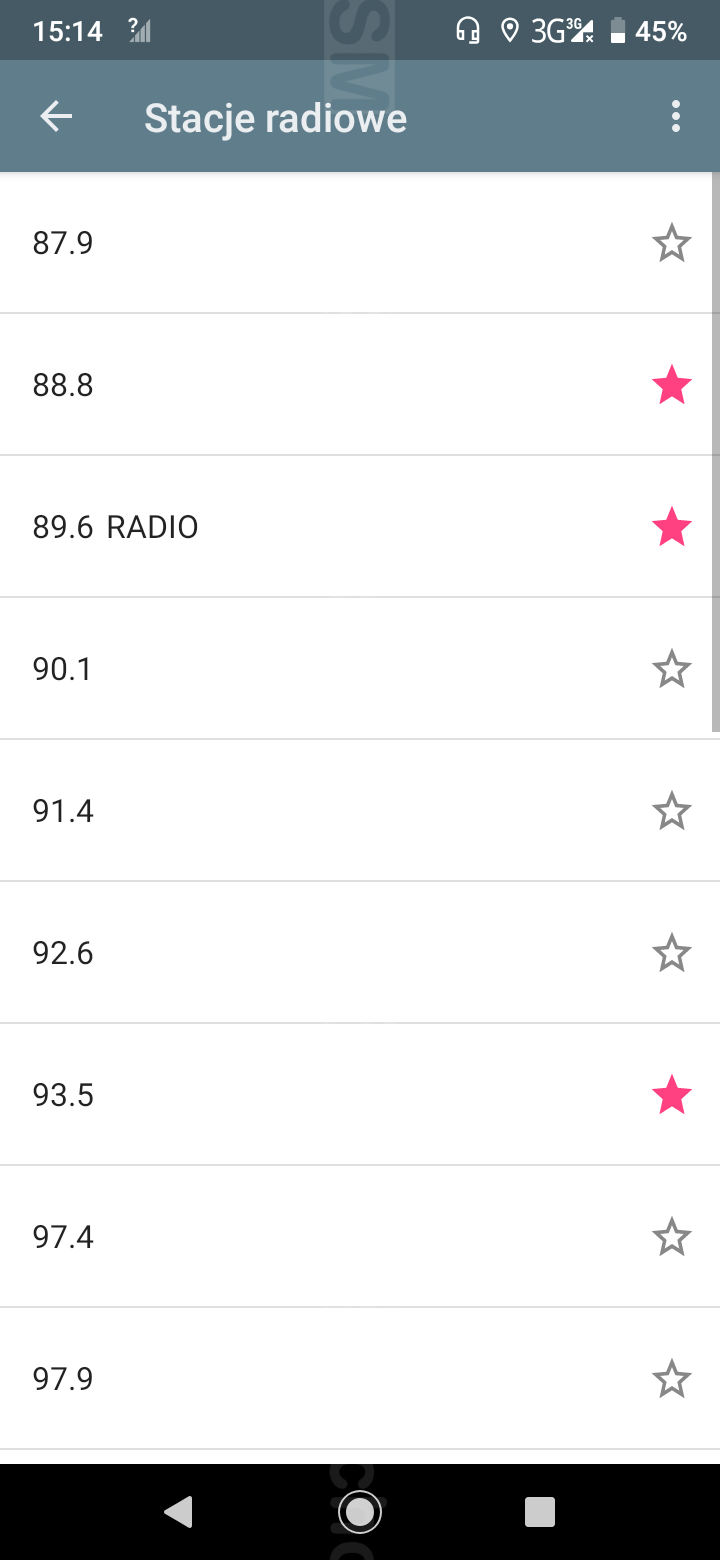This screenshot has width=720, height=1560.
Task: Open the overflow menu
Action: 676,117
